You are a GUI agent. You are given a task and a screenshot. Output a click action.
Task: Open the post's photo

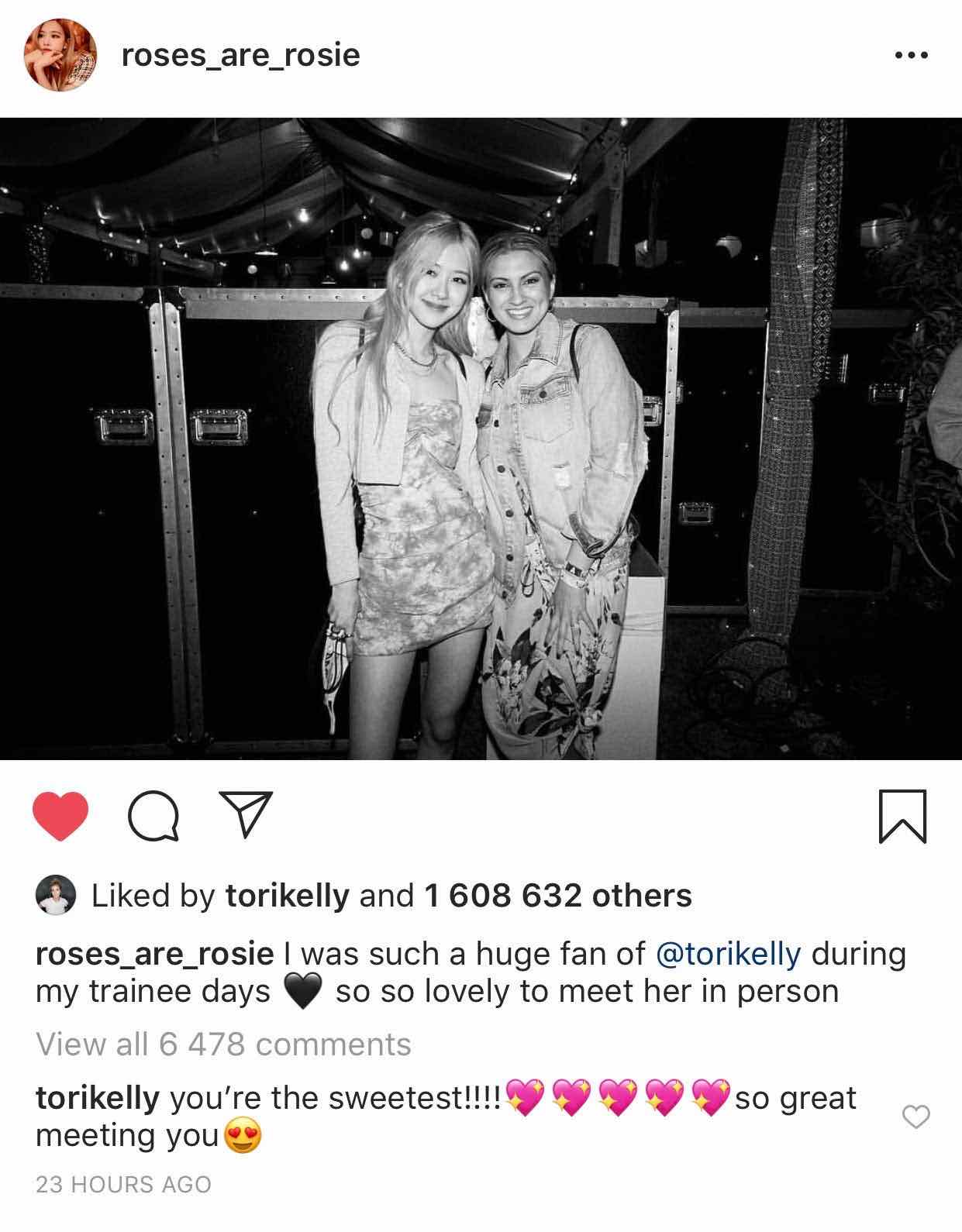pos(481,439)
